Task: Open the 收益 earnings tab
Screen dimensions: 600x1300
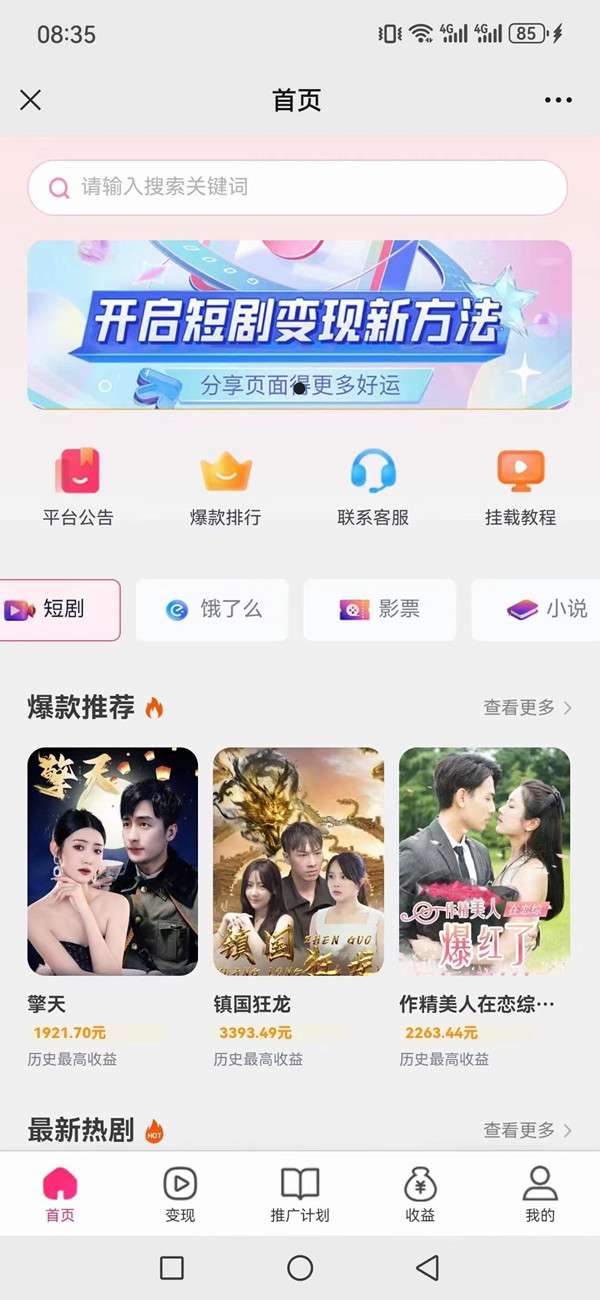Action: pos(420,1195)
